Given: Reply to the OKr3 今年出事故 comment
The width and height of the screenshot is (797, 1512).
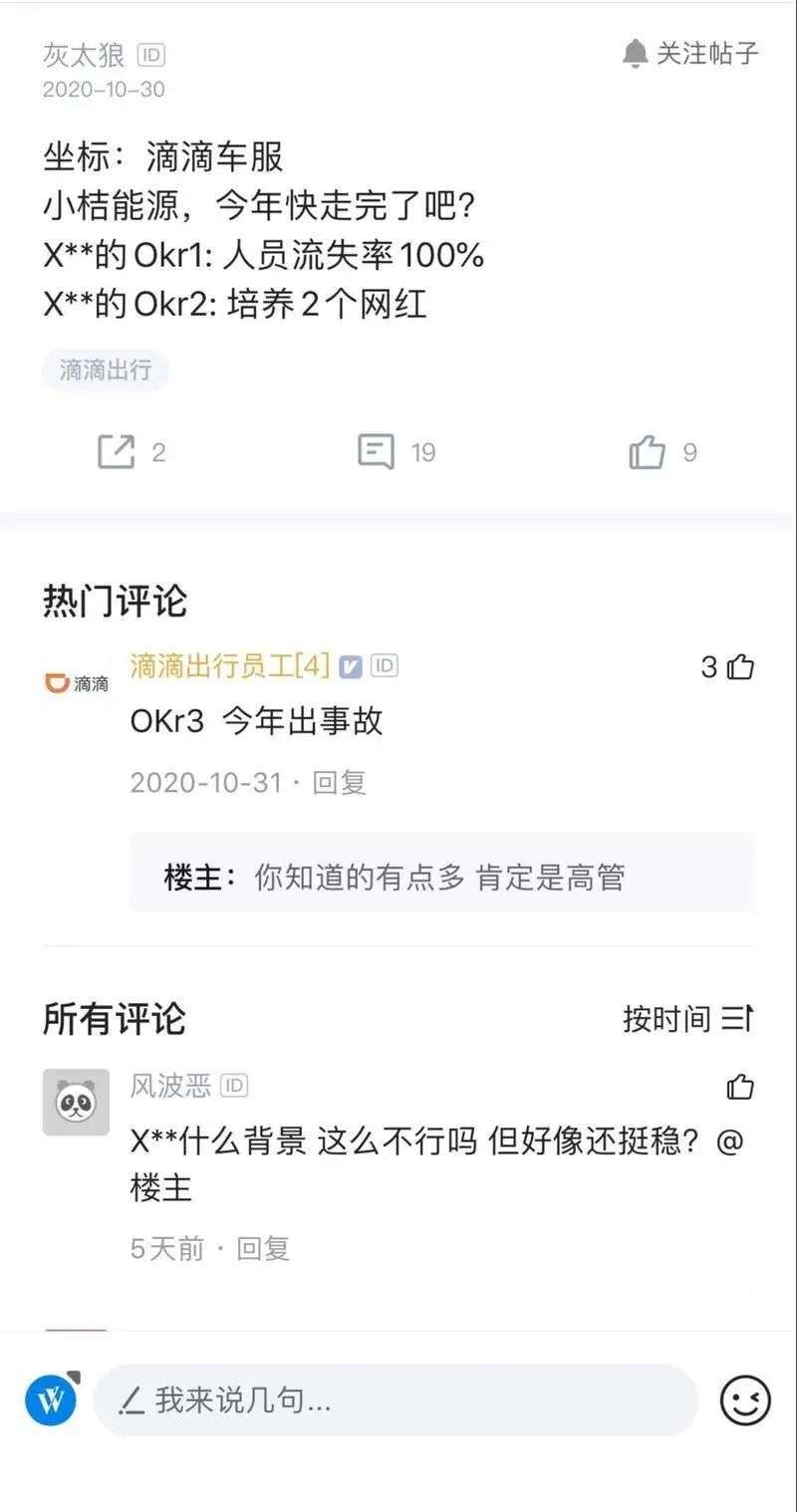Looking at the screenshot, I should [x=340, y=782].
